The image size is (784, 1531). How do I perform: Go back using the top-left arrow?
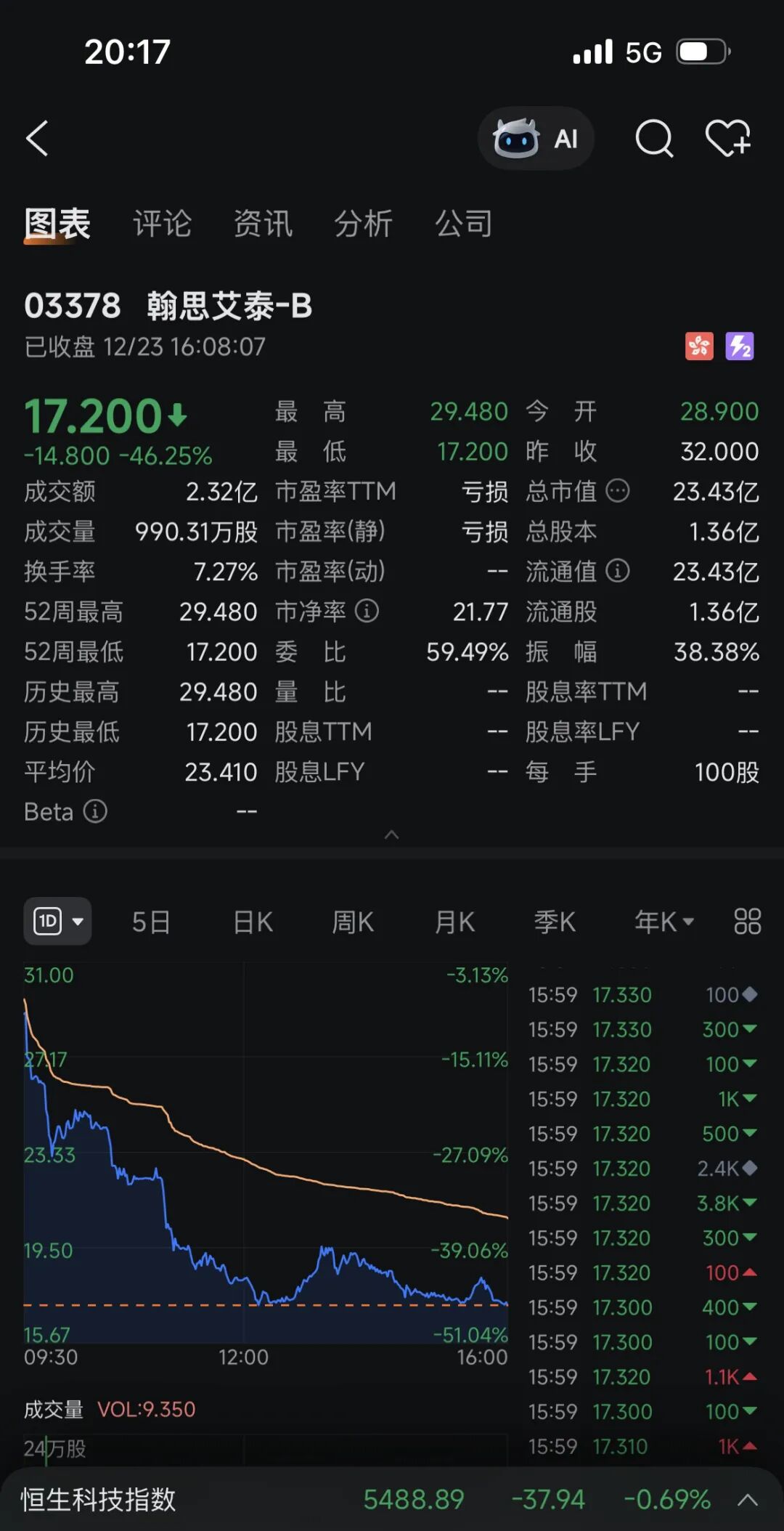click(38, 138)
